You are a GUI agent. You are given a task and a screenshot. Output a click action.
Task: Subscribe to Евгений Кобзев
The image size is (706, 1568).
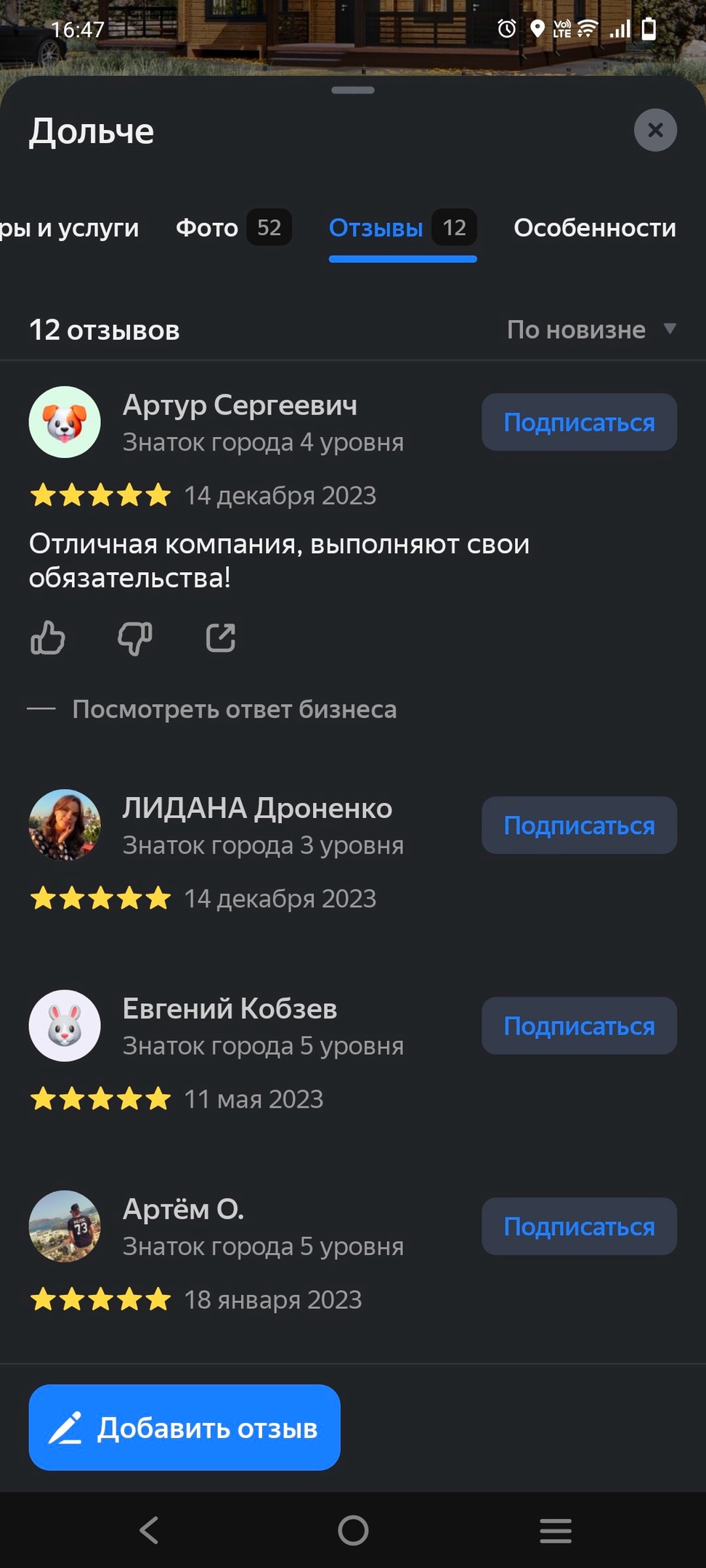point(579,1026)
